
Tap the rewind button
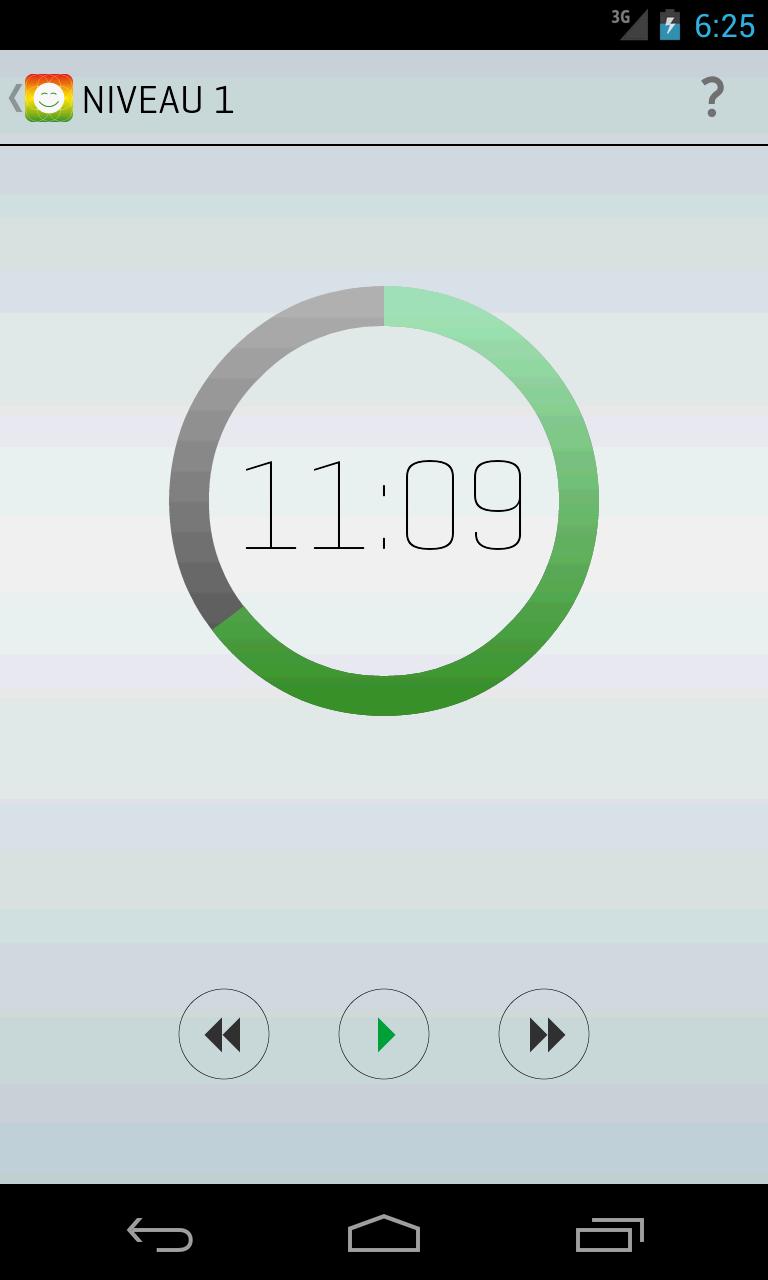point(224,1034)
